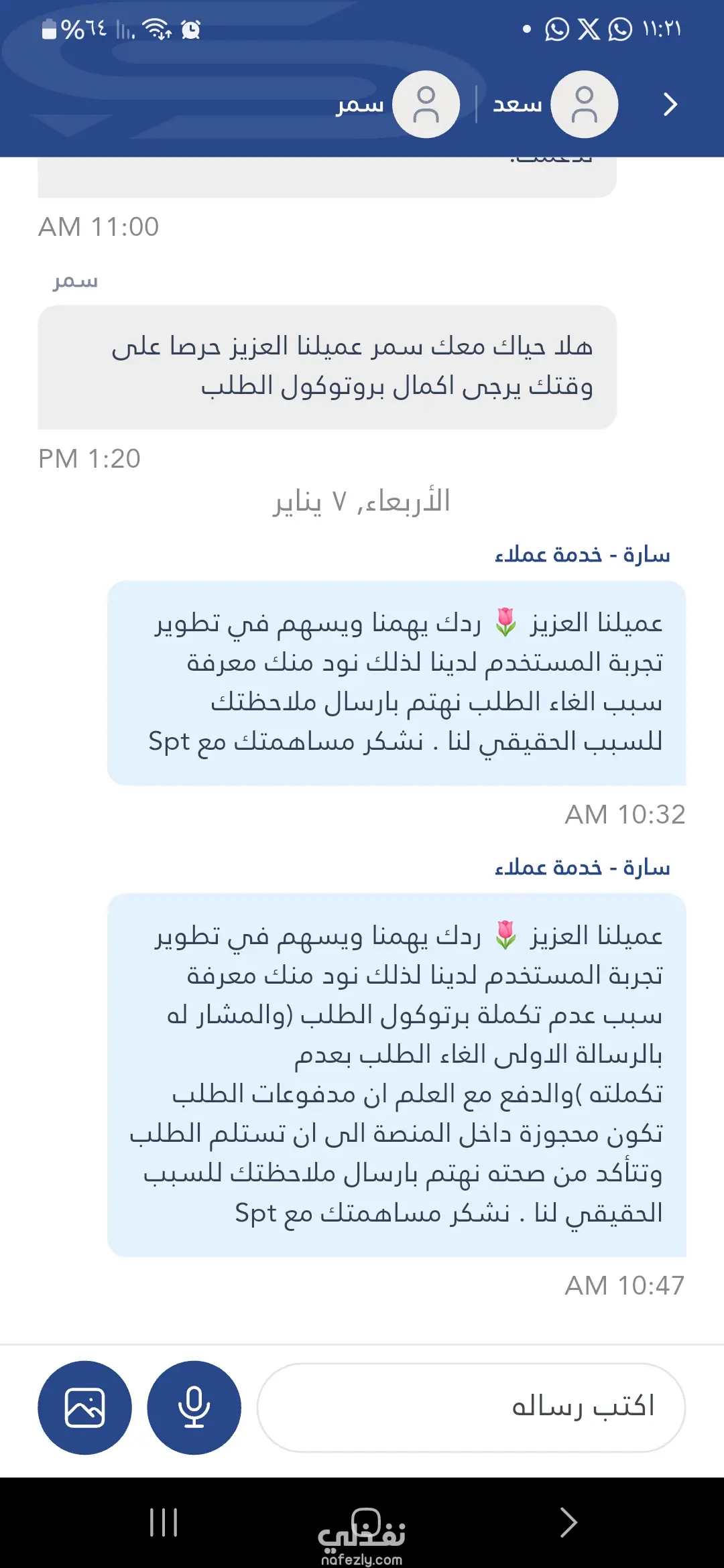Viewport: 724px width, 1568px height.
Task: Focus the اكتب رساله message field
Action: [471, 1407]
